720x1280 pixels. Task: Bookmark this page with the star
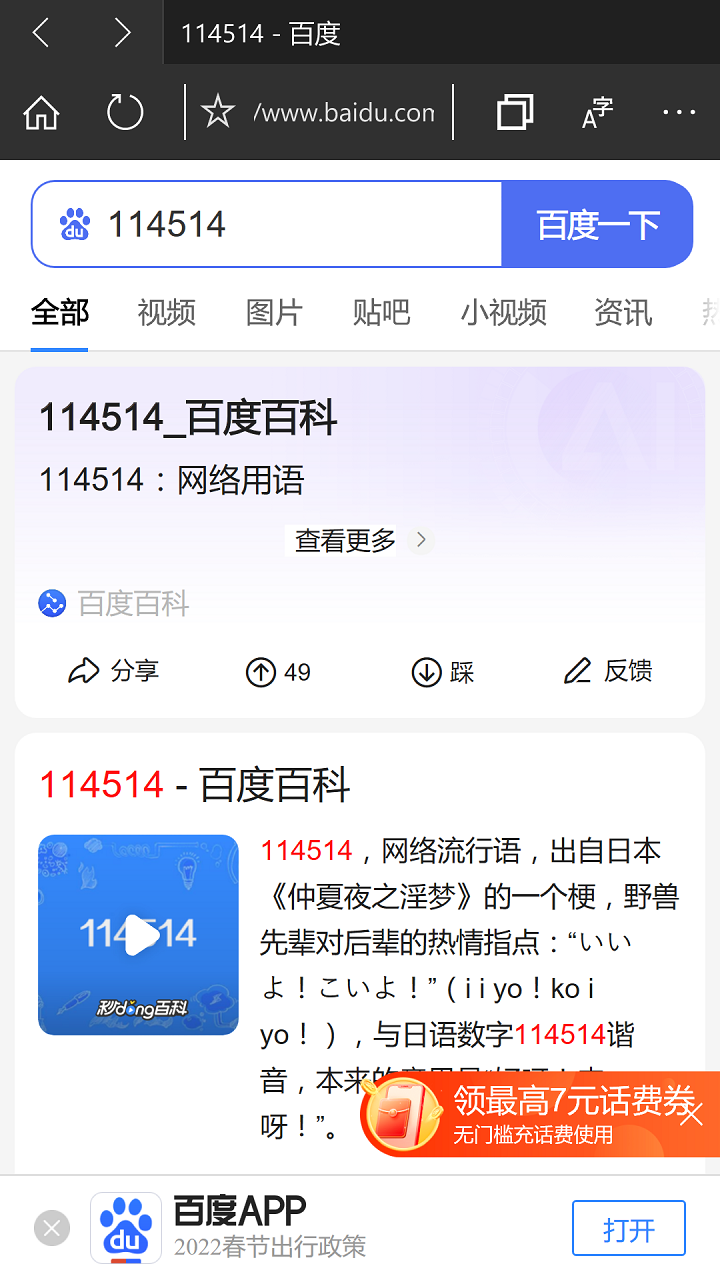pos(217,112)
